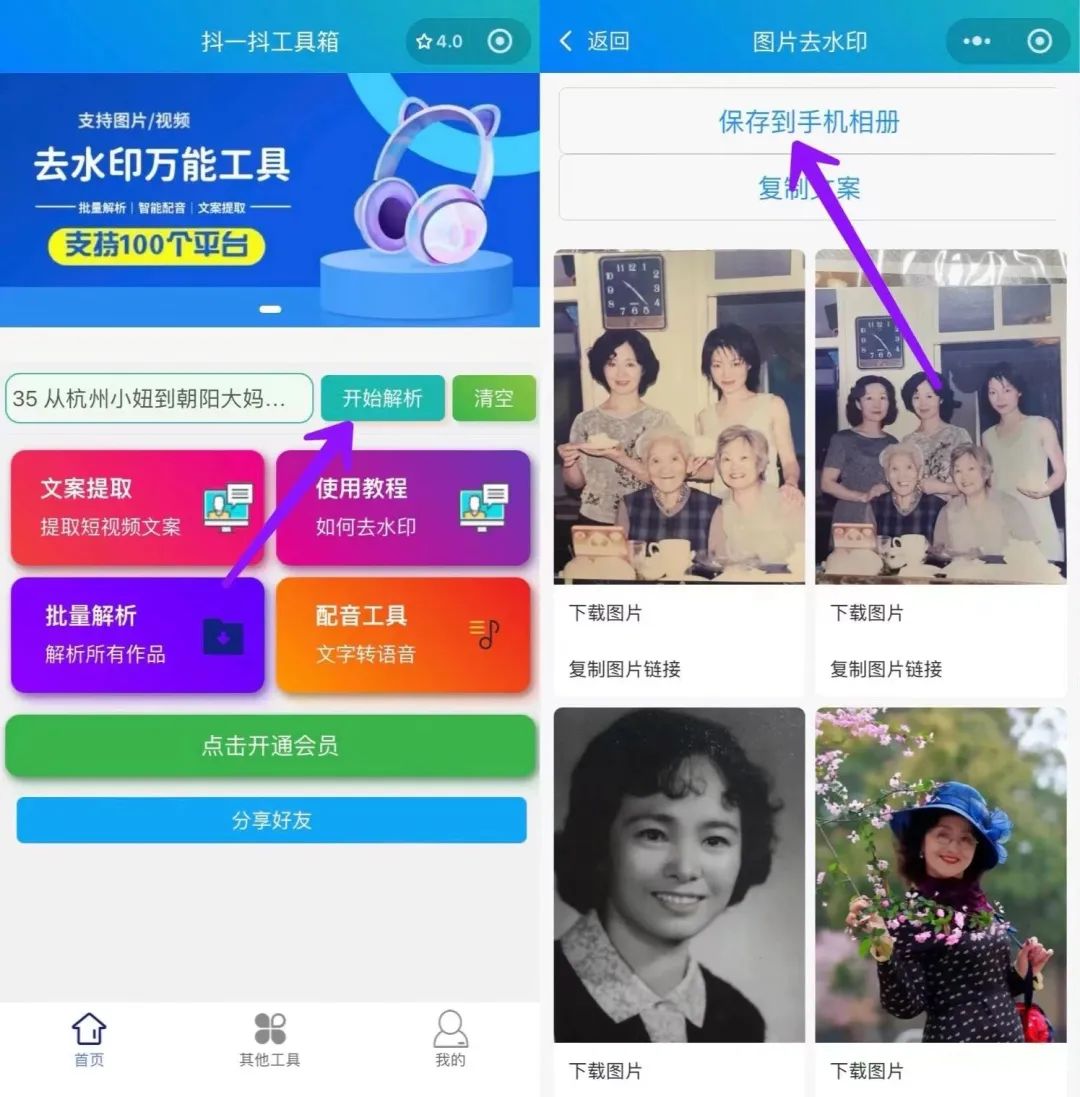Switch to the 其他工具 tab
This screenshot has height=1097, width=1080.
coord(270,1039)
